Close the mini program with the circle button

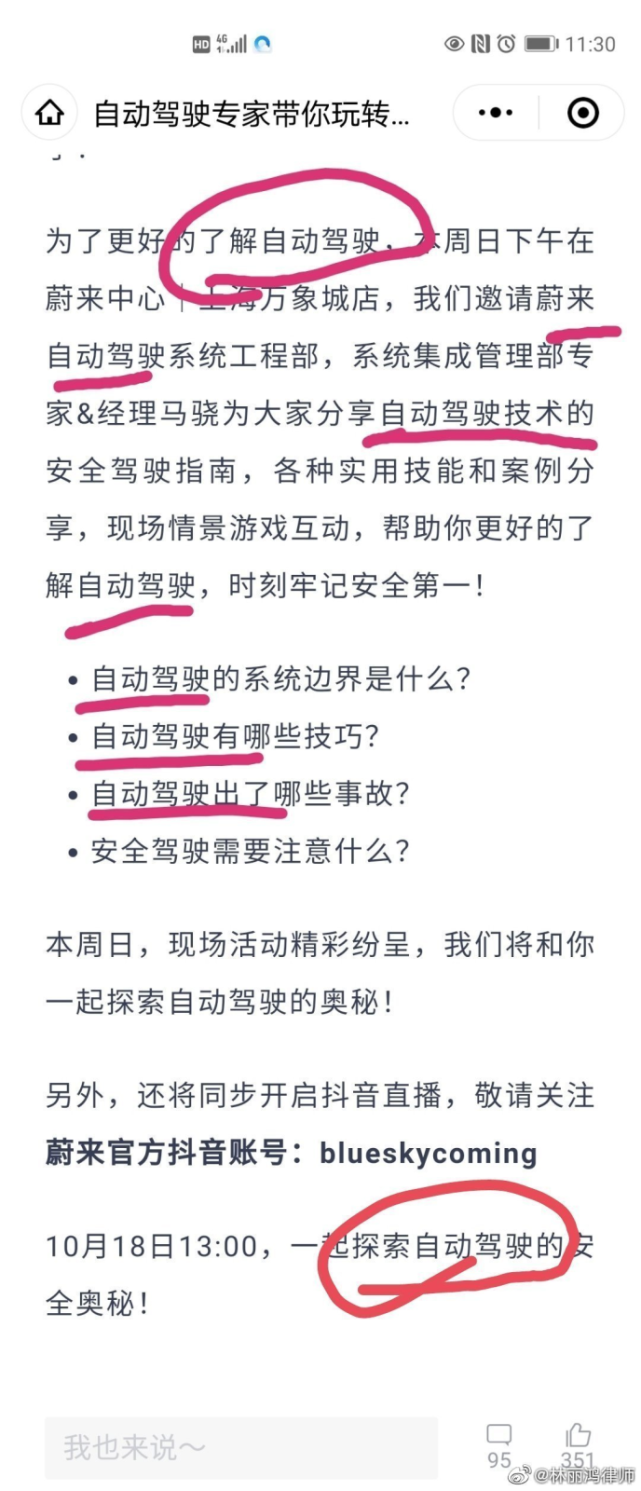pos(582,113)
